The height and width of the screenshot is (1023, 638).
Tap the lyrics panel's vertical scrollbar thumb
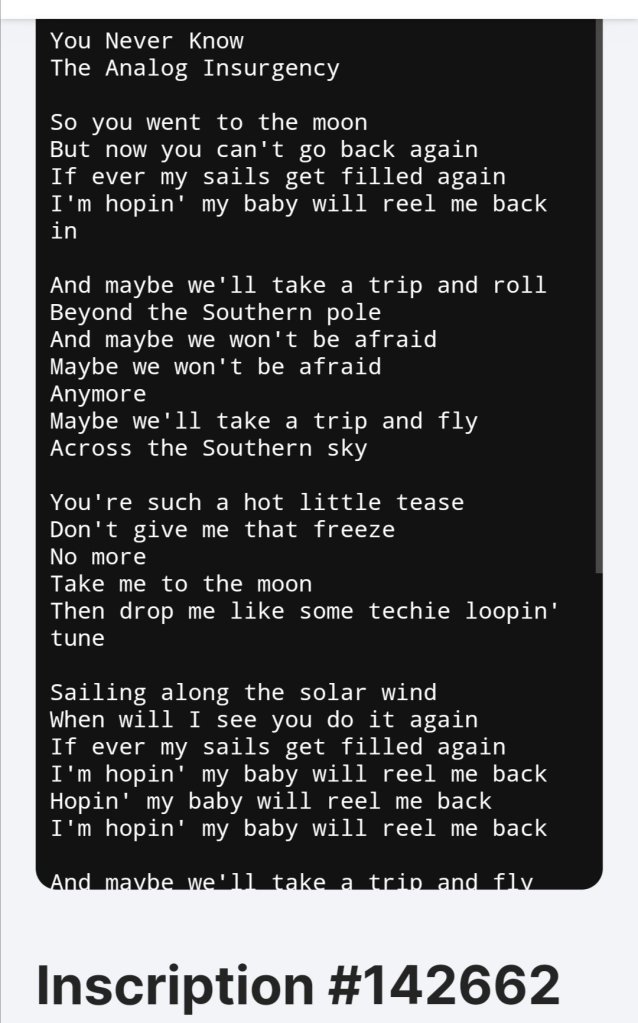tap(599, 296)
